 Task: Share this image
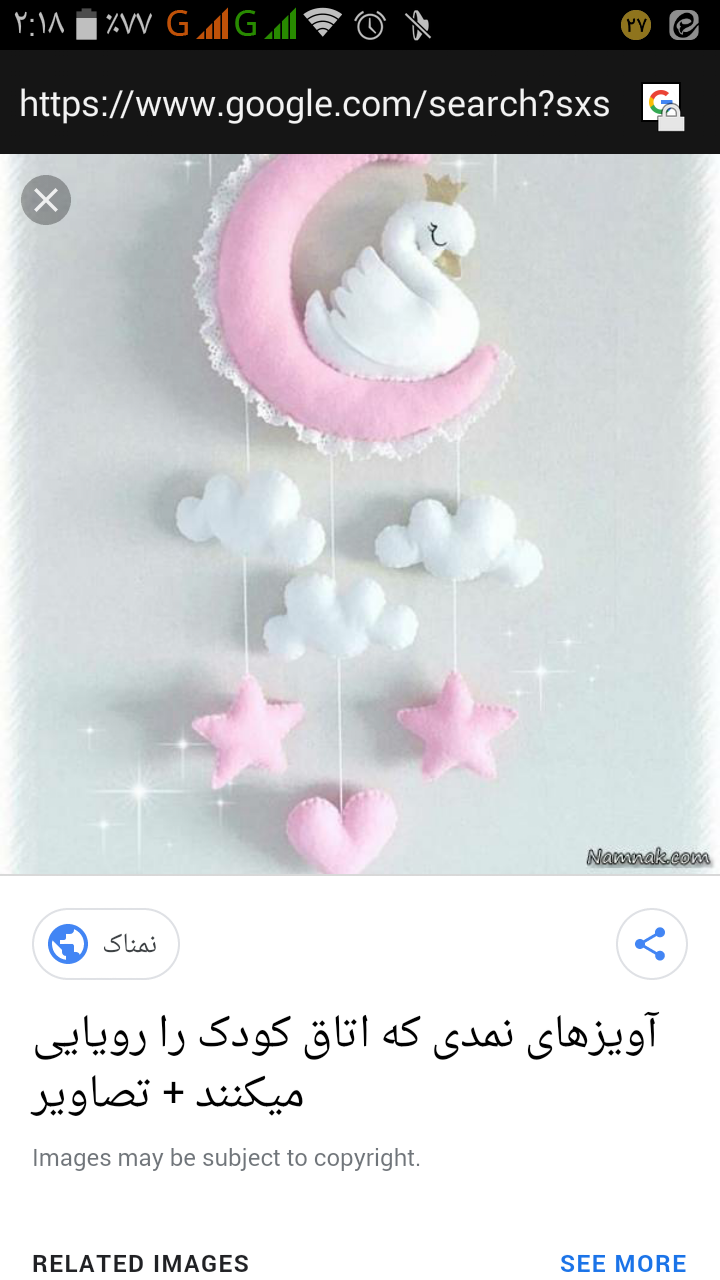click(x=651, y=943)
